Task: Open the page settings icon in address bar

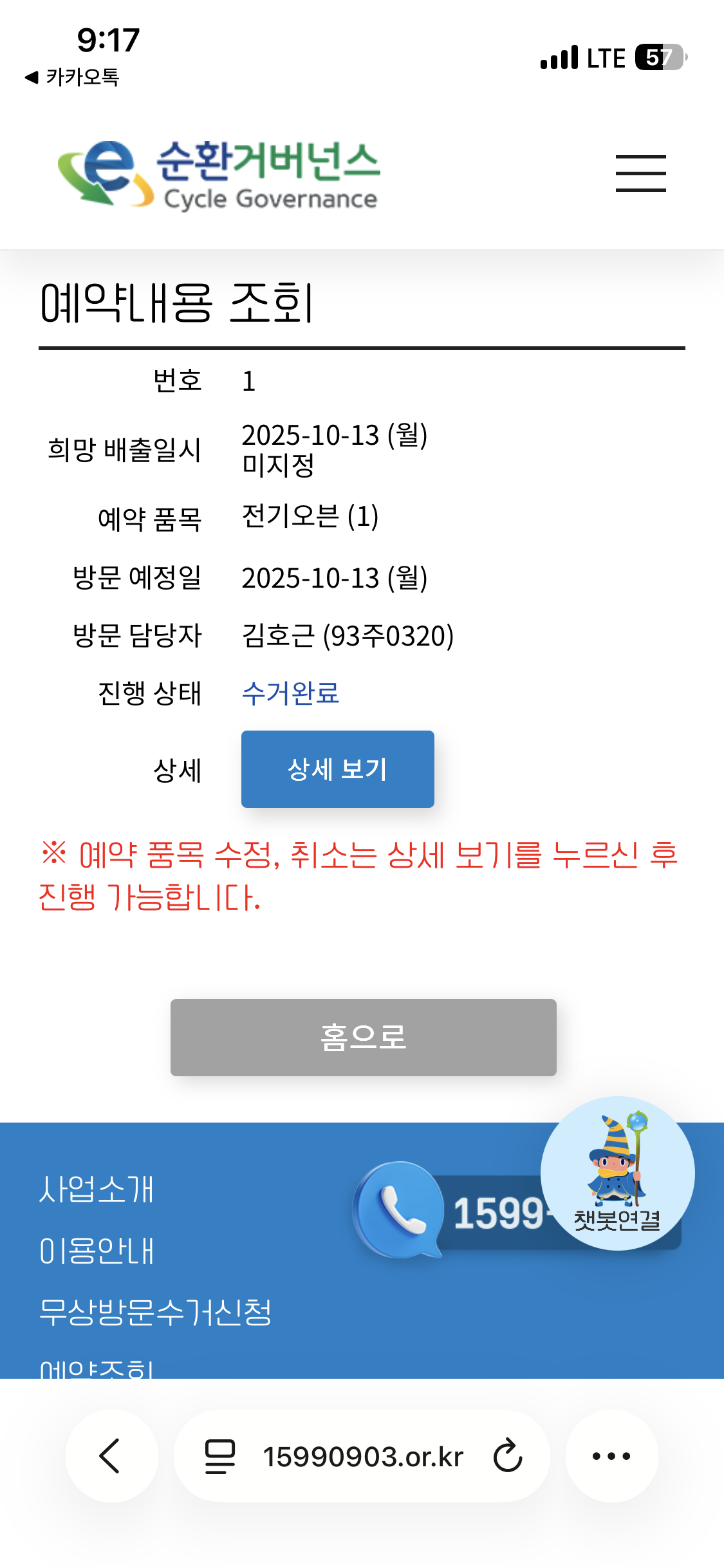Action: click(x=219, y=1456)
